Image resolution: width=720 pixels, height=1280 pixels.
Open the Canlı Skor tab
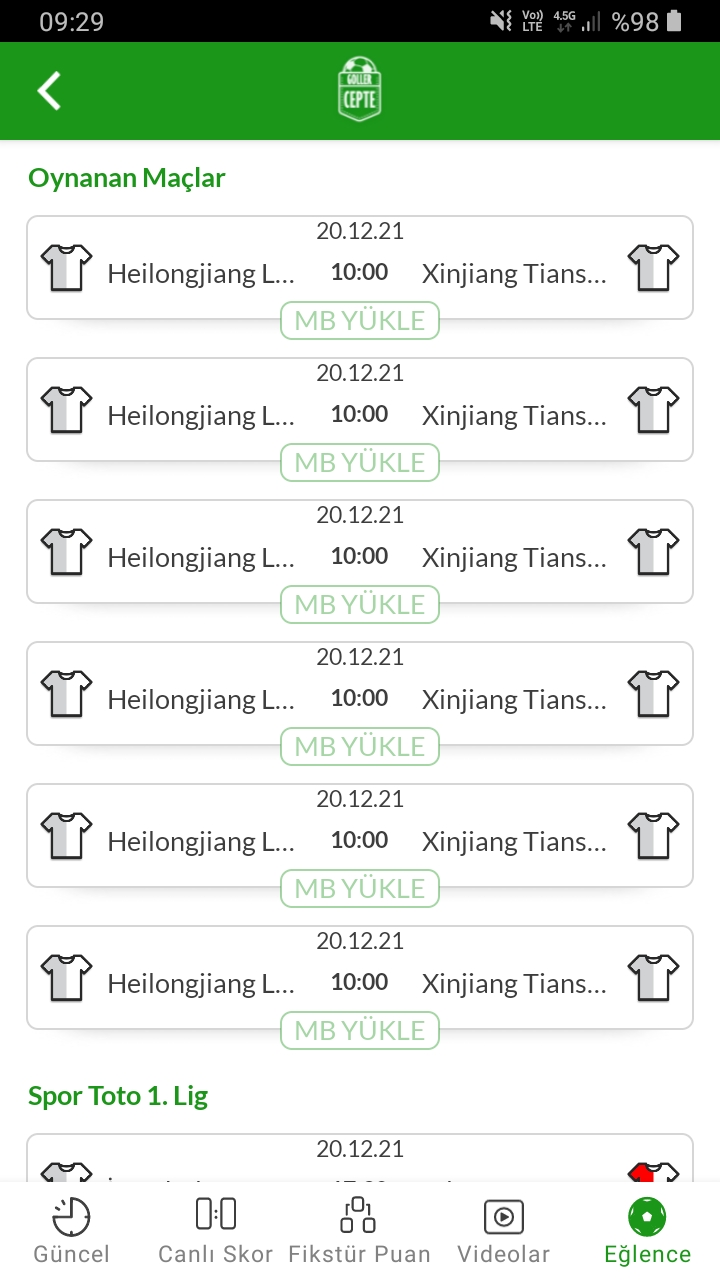(216, 1231)
